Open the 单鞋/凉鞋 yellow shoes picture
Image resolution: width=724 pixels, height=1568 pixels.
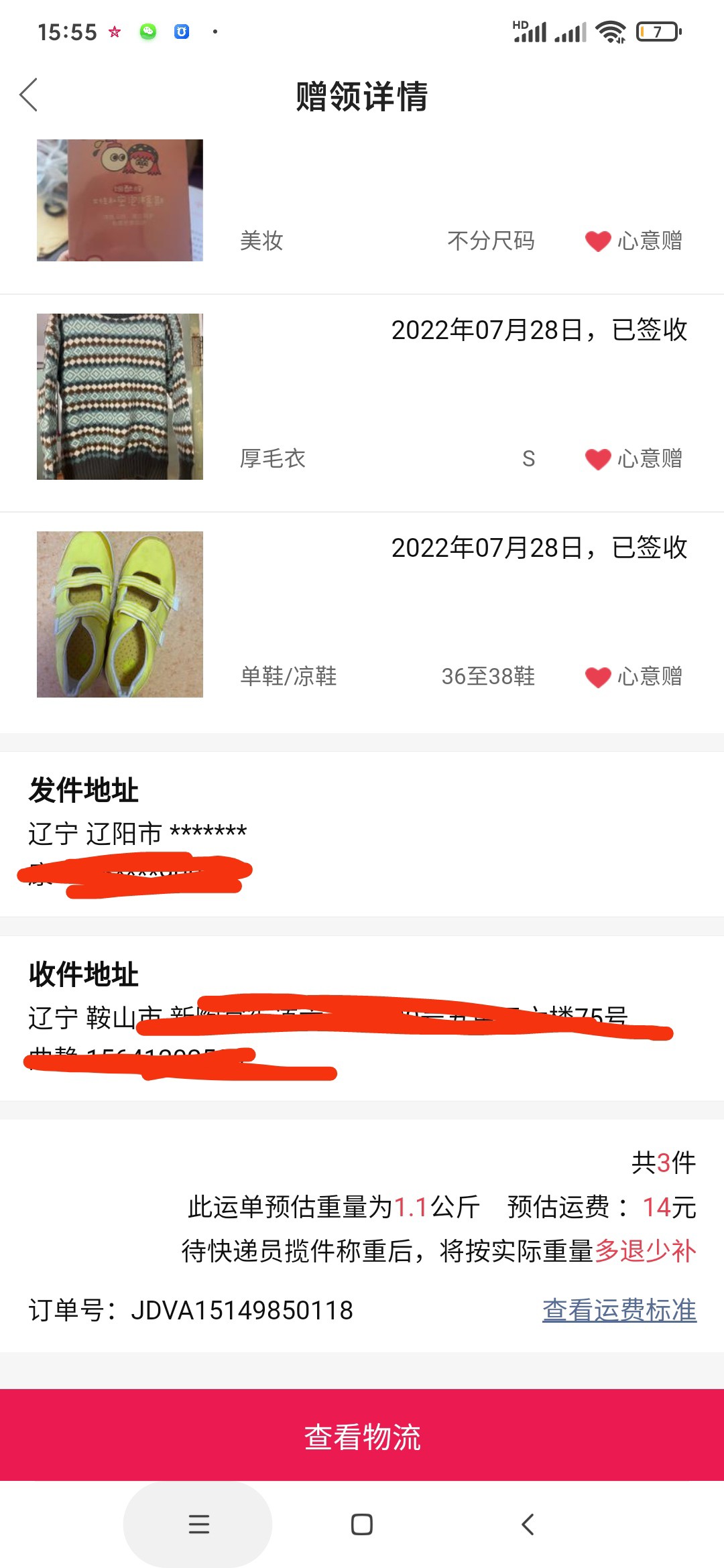pyautogui.click(x=119, y=614)
